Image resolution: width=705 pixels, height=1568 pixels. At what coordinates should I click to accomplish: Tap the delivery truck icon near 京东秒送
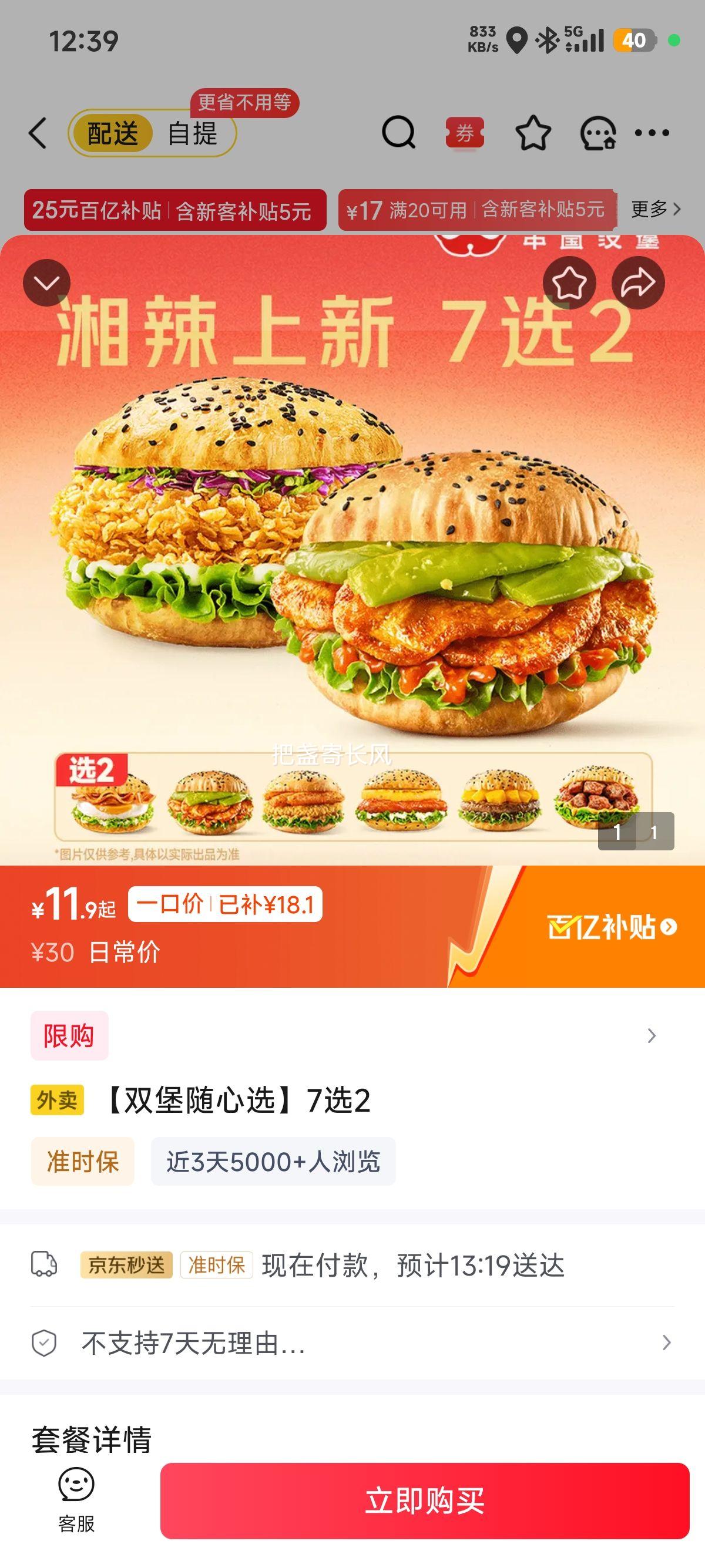tap(44, 1265)
